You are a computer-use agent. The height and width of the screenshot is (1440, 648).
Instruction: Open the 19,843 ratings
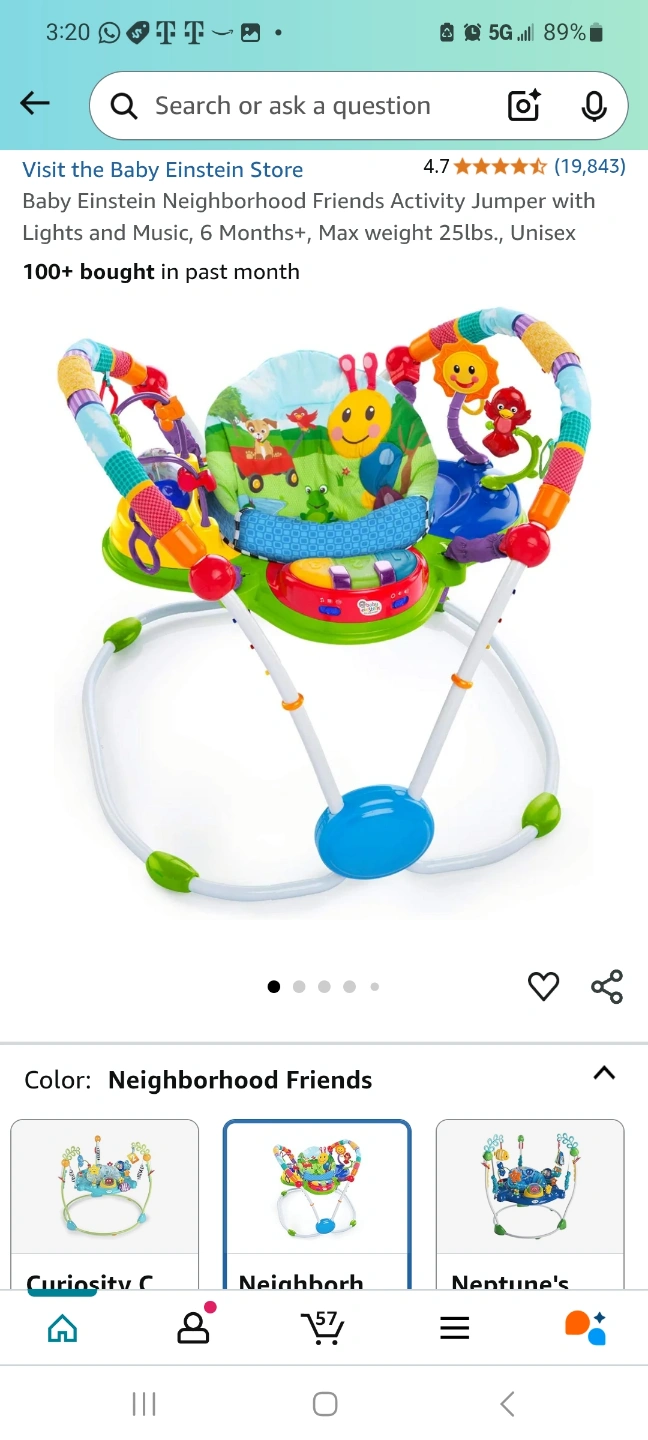[x=590, y=167]
